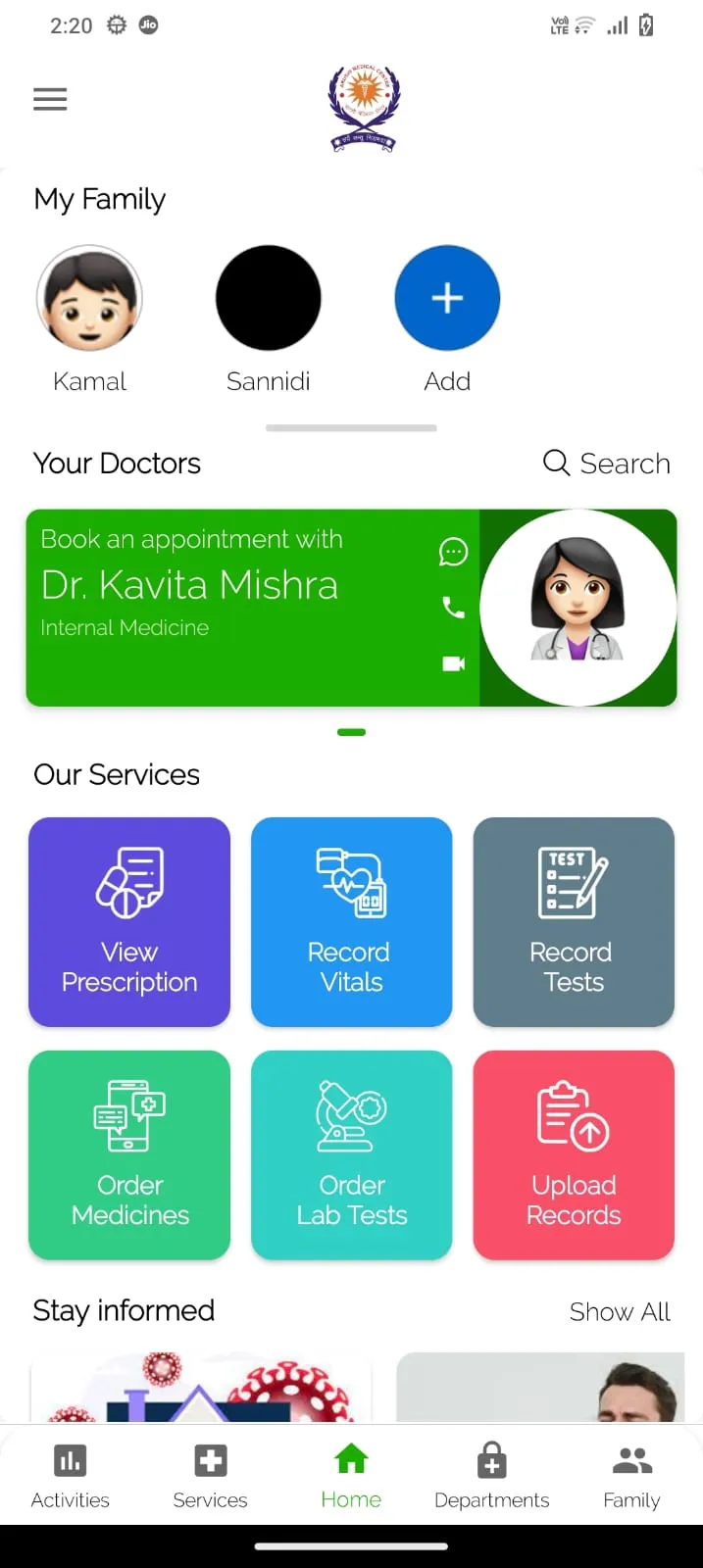Viewport: 703px width, 1568px height.
Task: Switch to the Family tab
Action: (x=631, y=1476)
